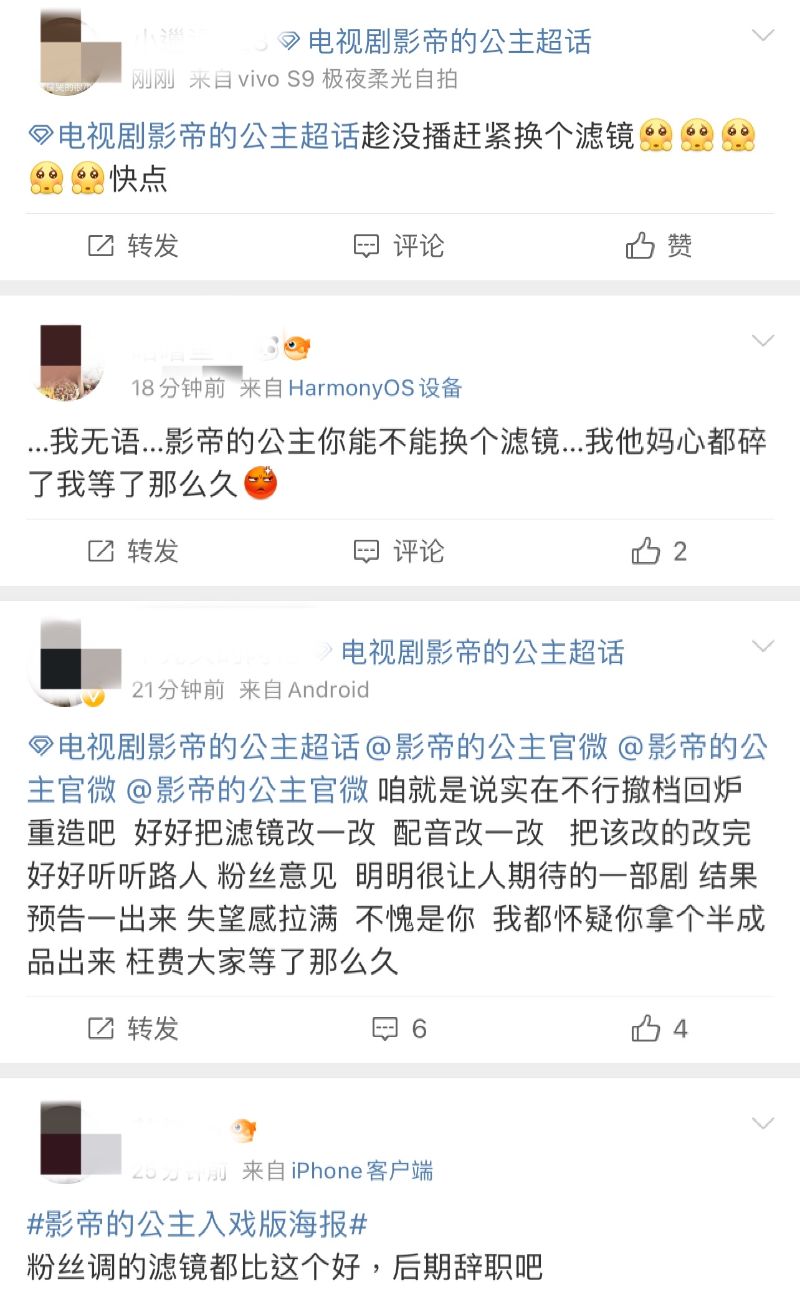
Task: Open the 6 comments on the 21分钟前 post
Action: tap(399, 1029)
